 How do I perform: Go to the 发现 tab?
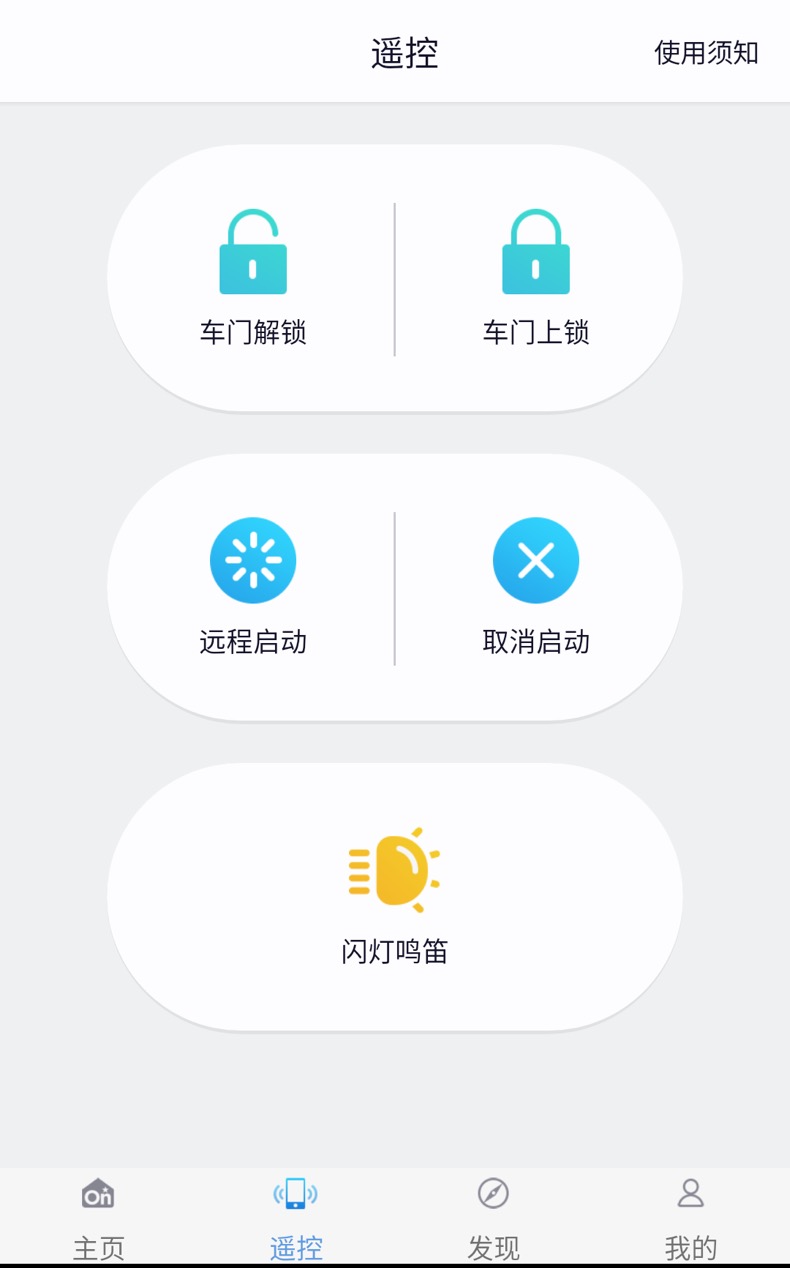[x=493, y=1218]
